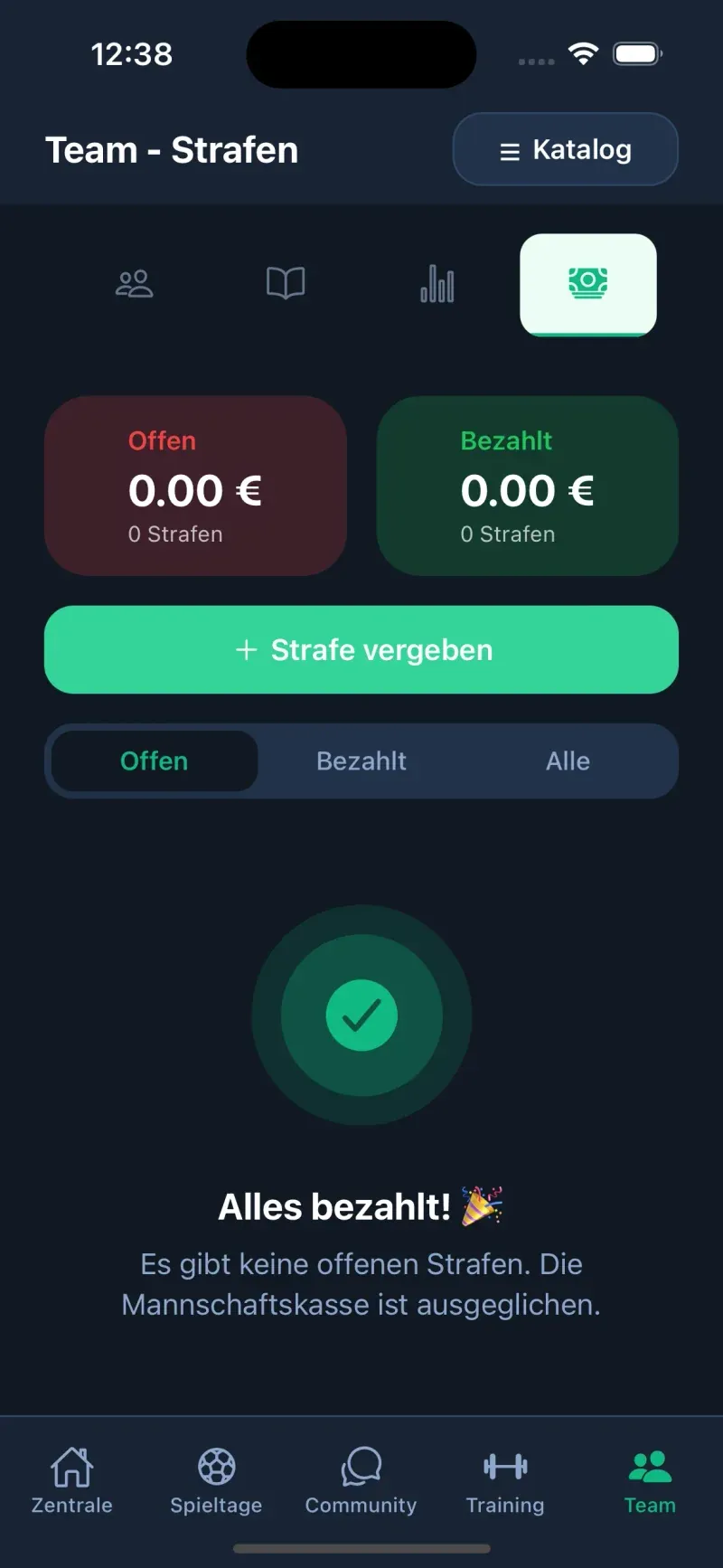Open the Spieltage tab
This screenshot has height=1568, width=723.
click(x=217, y=1480)
